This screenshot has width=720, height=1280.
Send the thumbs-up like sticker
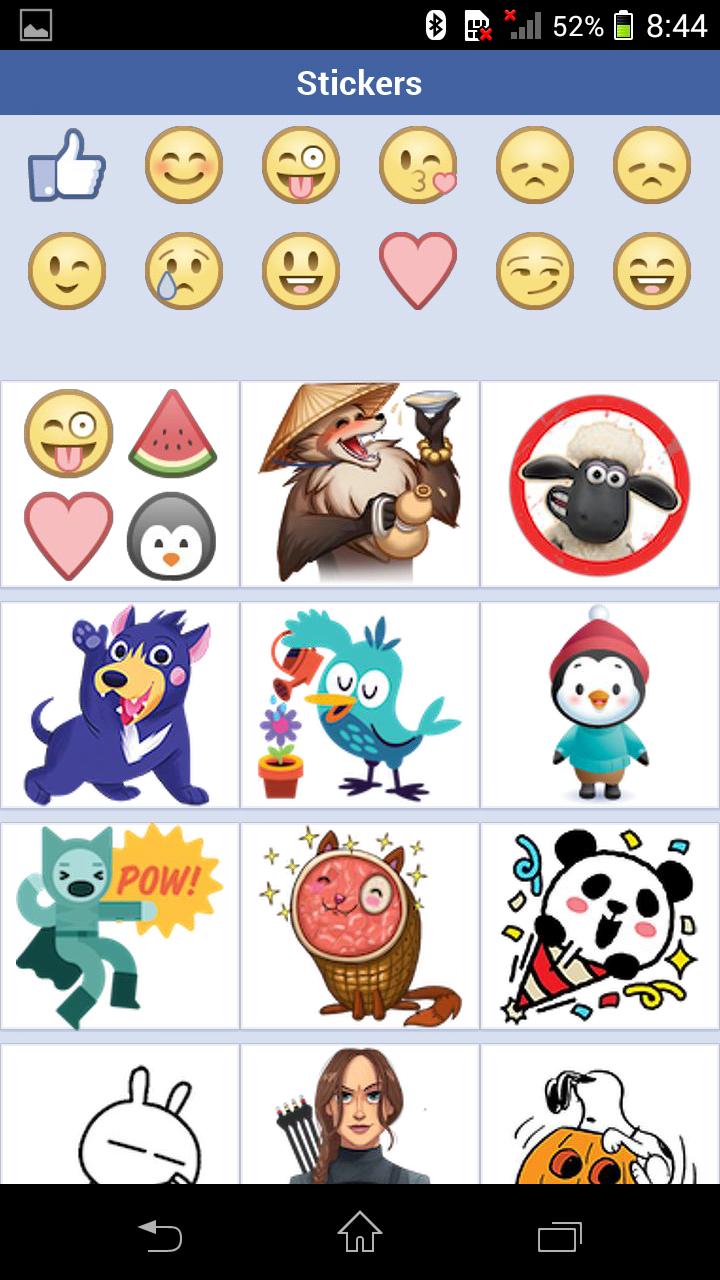pos(67,165)
